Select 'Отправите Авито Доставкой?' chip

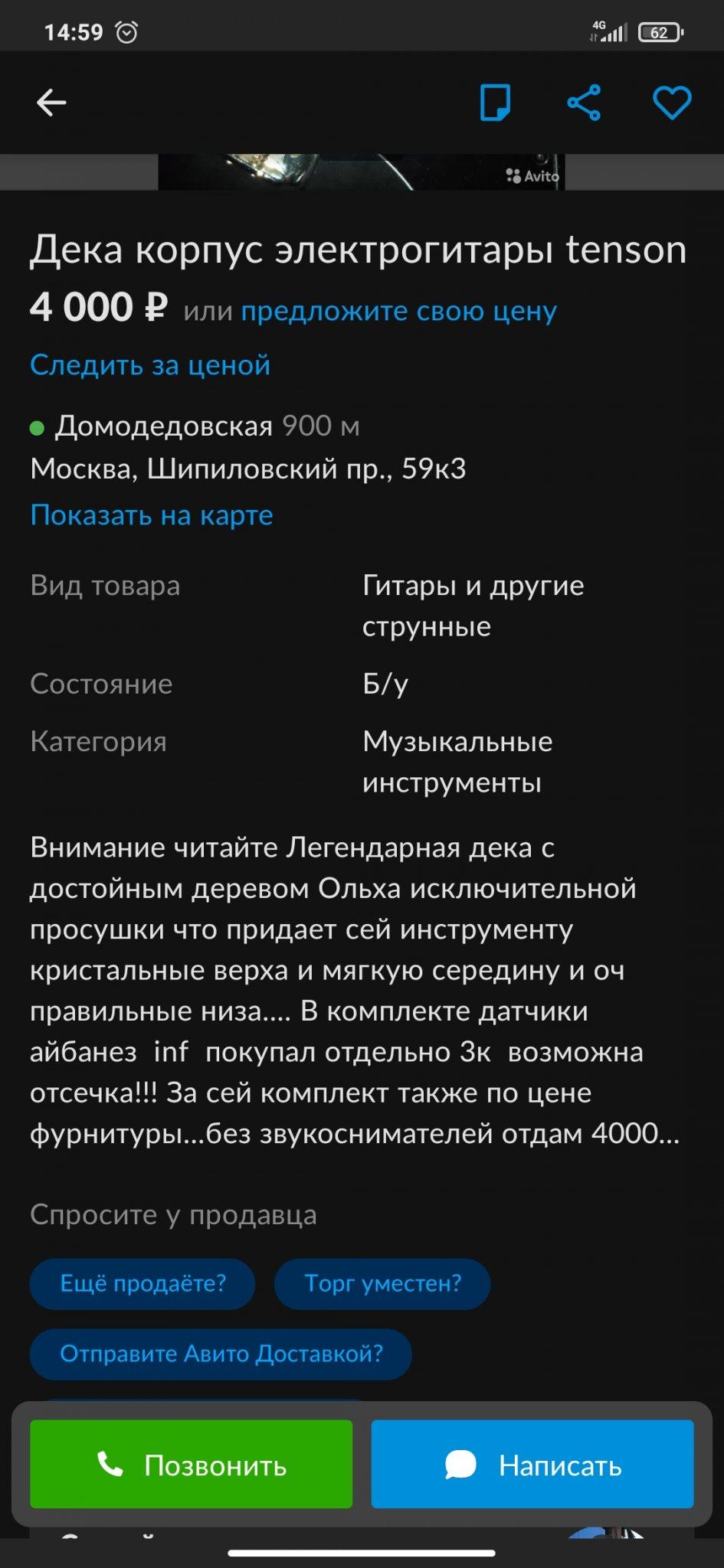[221, 1354]
